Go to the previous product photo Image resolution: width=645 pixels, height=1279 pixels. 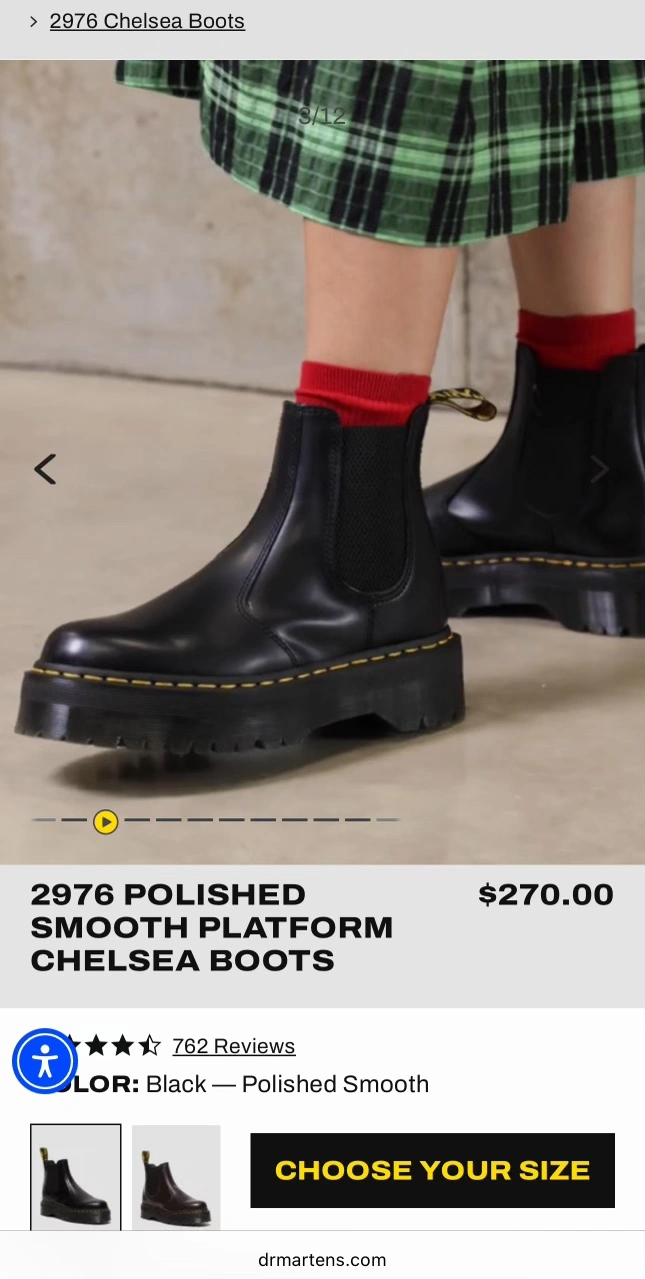click(x=45, y=469)
